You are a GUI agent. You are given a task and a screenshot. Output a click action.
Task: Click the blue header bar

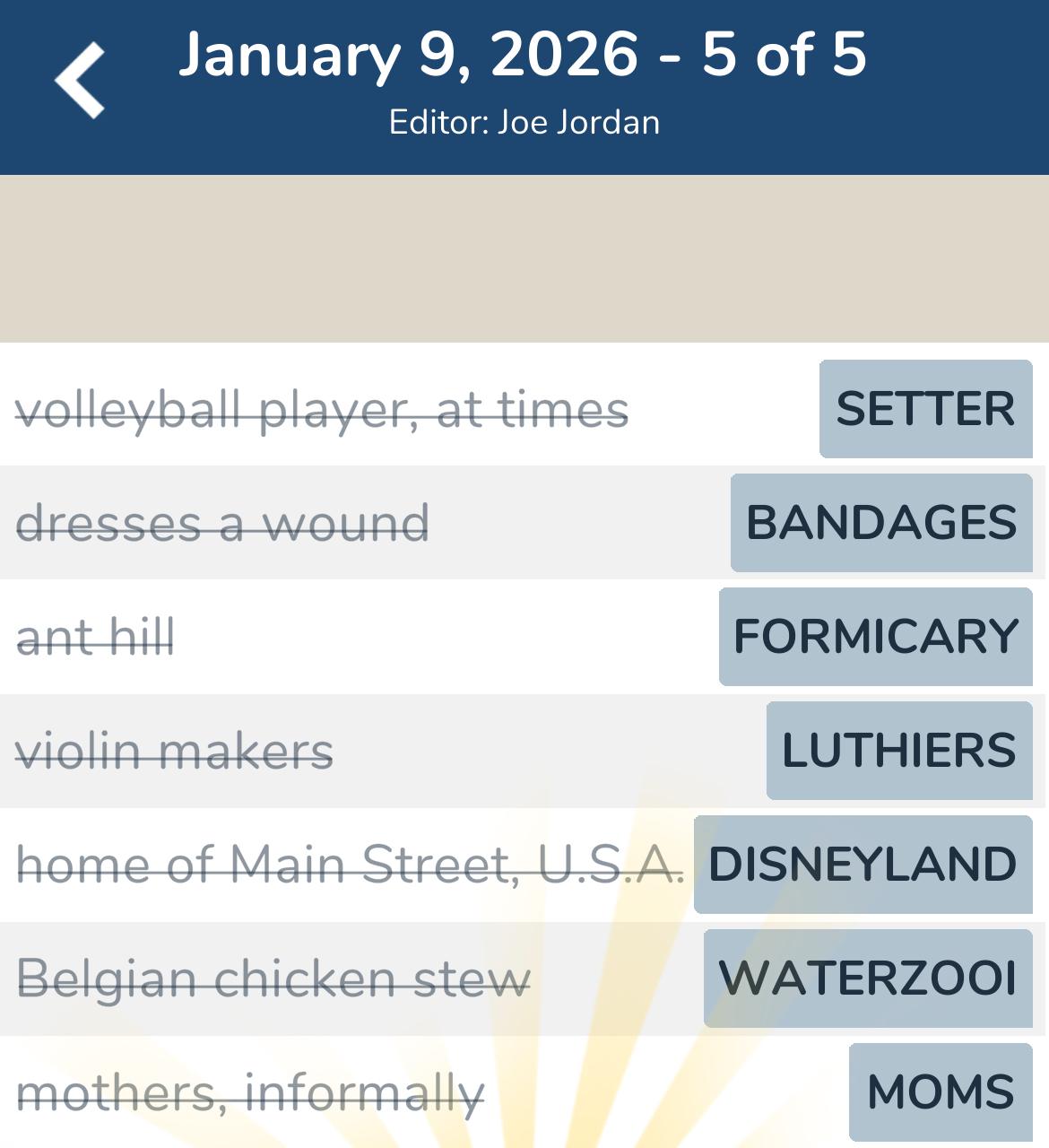[524, 87]
